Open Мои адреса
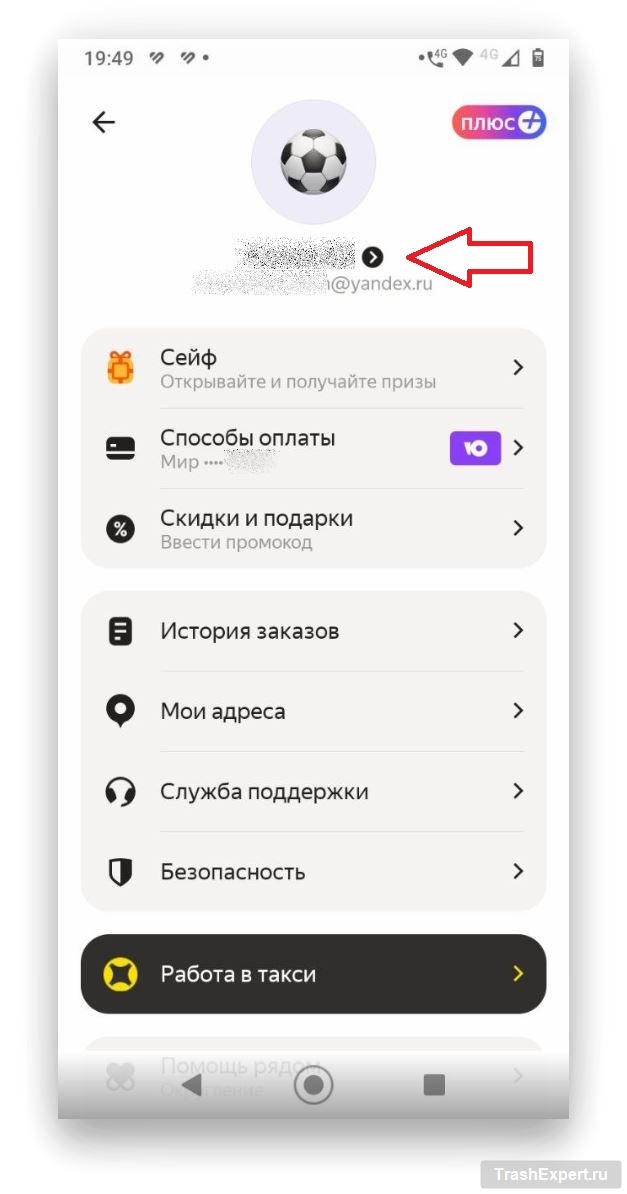Screen dimensions: 627x1194 pyautogui.click(x=313, y=711)
